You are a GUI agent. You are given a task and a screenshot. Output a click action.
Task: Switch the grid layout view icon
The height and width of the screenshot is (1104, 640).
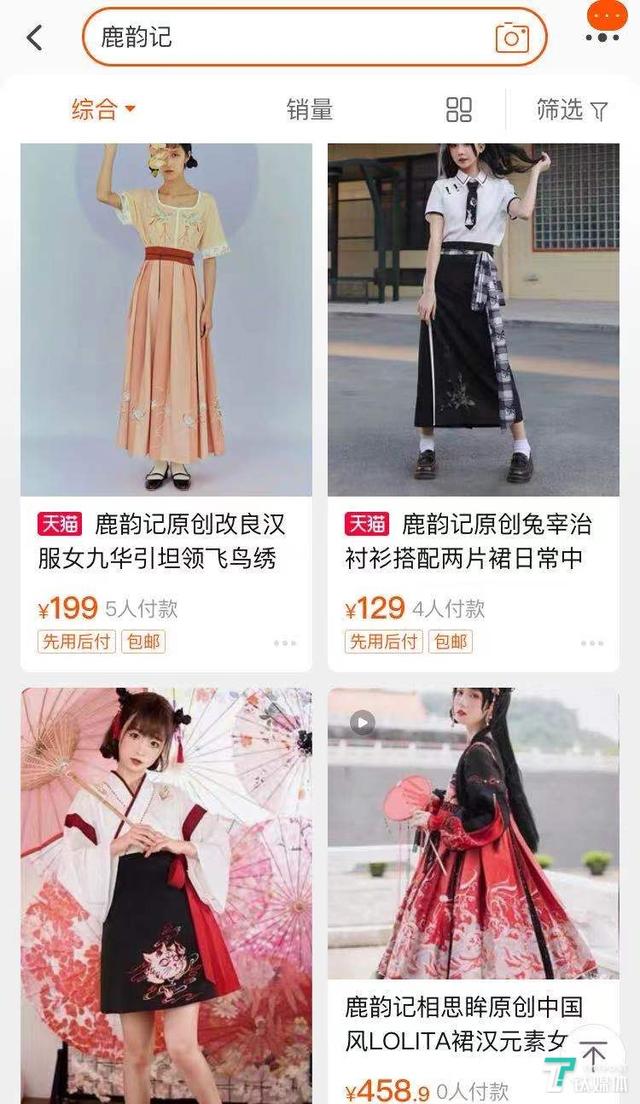(x=459, y=110)
